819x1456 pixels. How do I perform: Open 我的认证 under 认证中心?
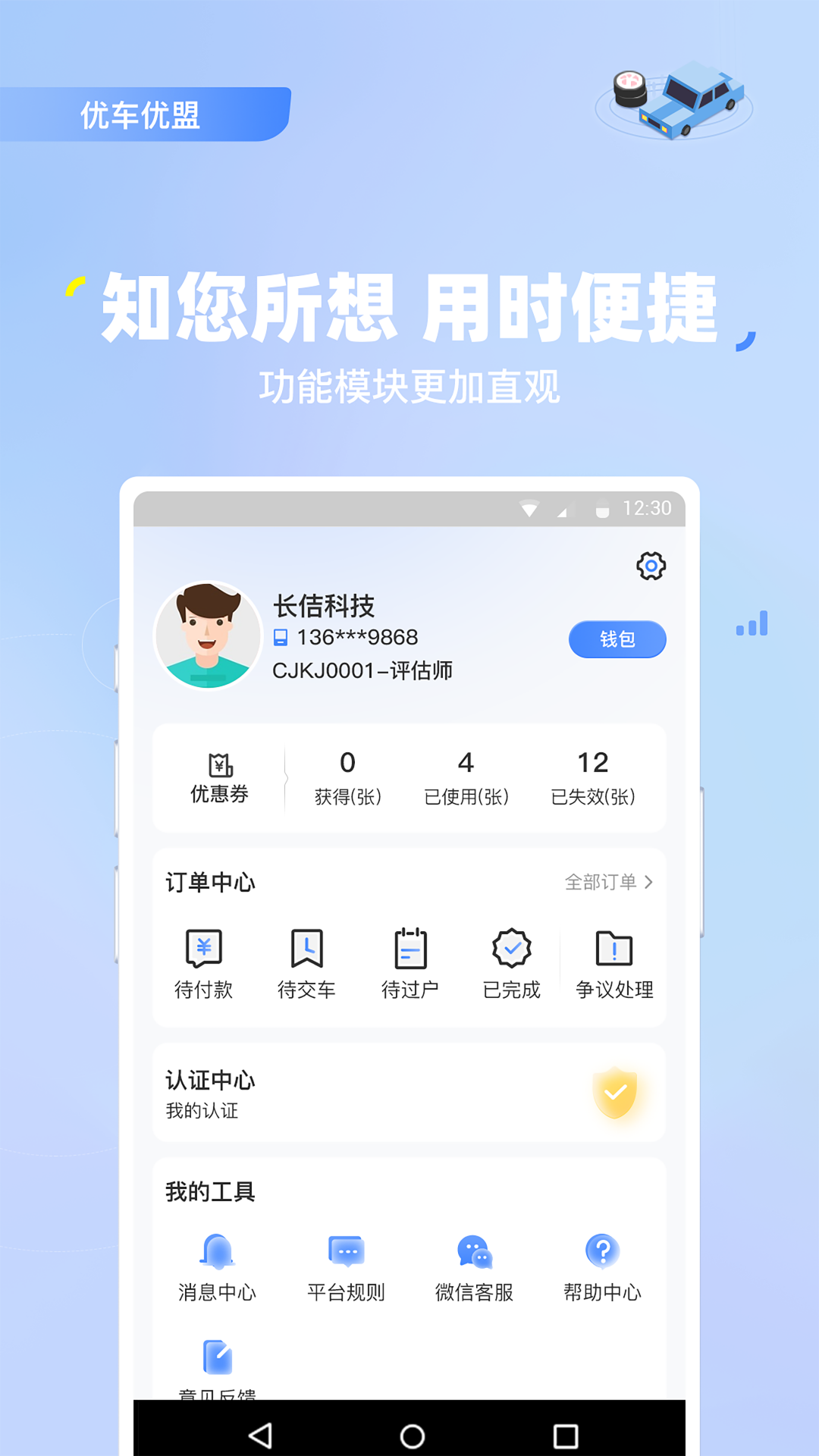click(202, 1112)
